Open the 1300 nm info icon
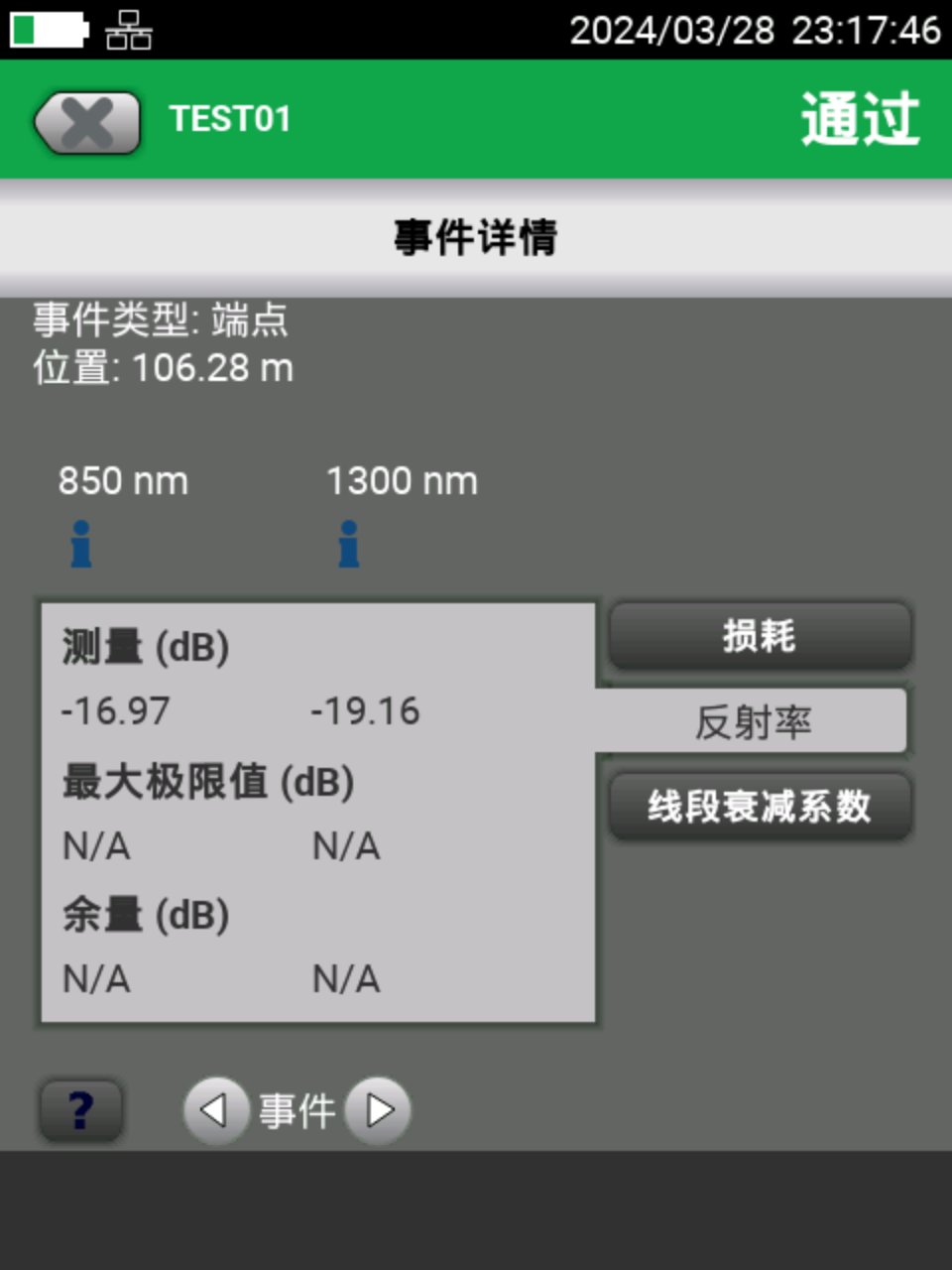This screenshot has width=952, height=1270. click(x=348, y=545)
